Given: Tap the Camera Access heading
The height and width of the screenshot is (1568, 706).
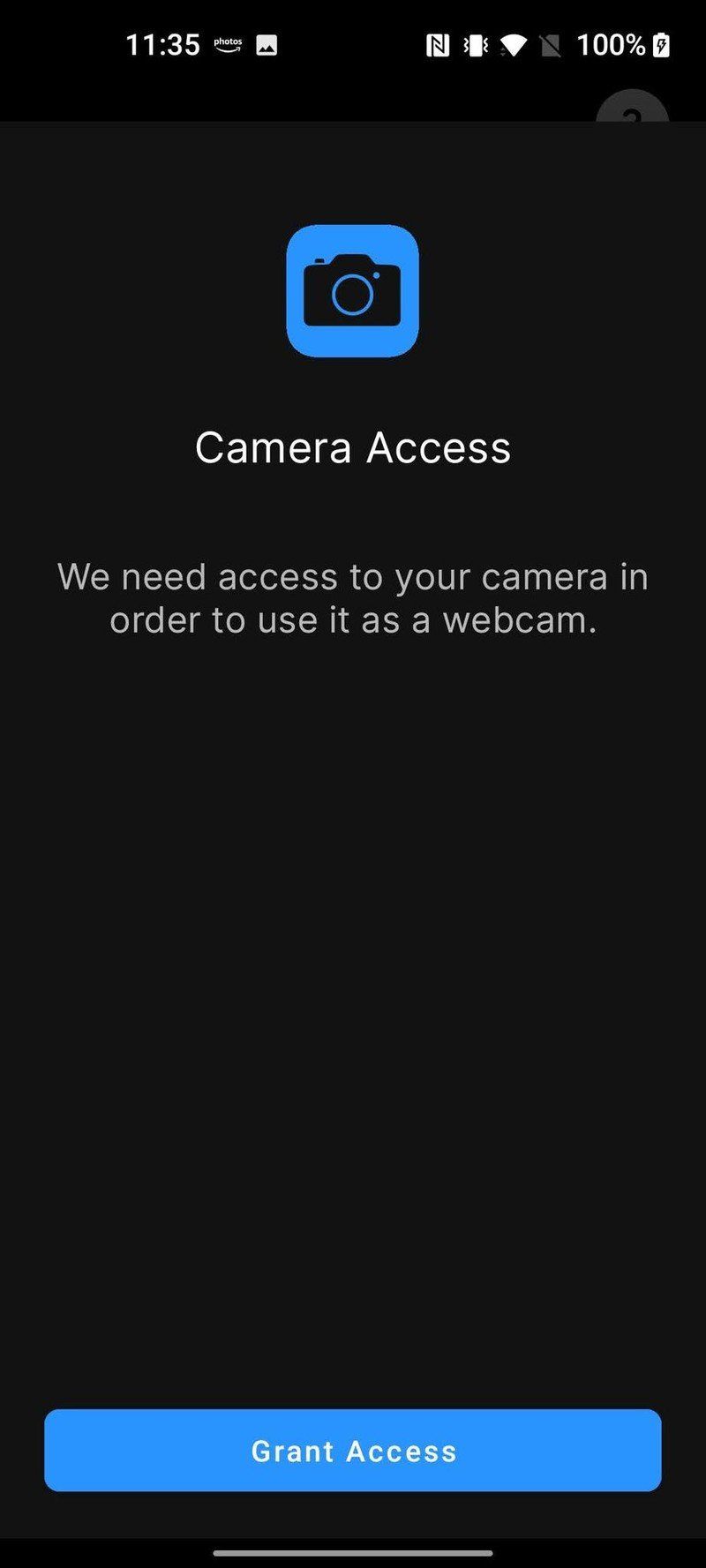Looking at the screenshot, I should pyautogui.click(x=352, y=447).
